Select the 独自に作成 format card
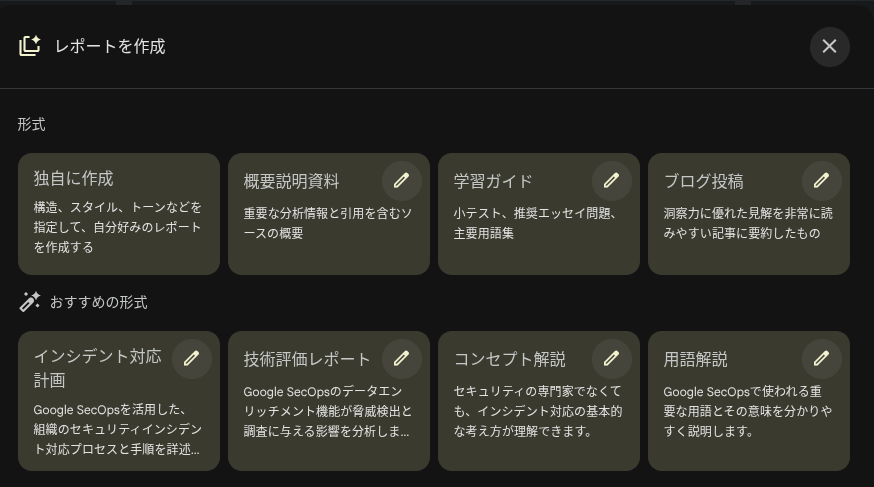 click(119, 214)
